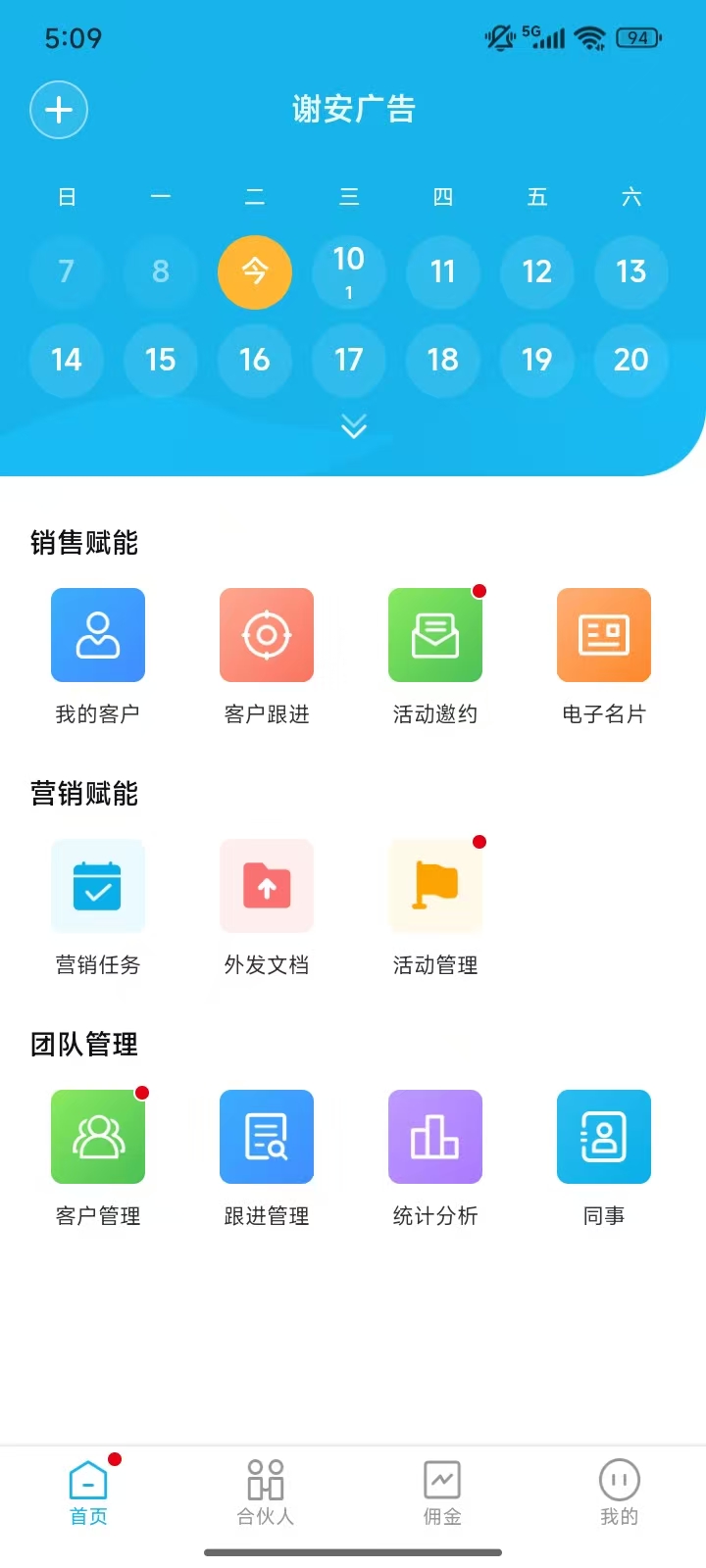
Task: Open the 我的 tab
Action: [x=618, y=1490]
